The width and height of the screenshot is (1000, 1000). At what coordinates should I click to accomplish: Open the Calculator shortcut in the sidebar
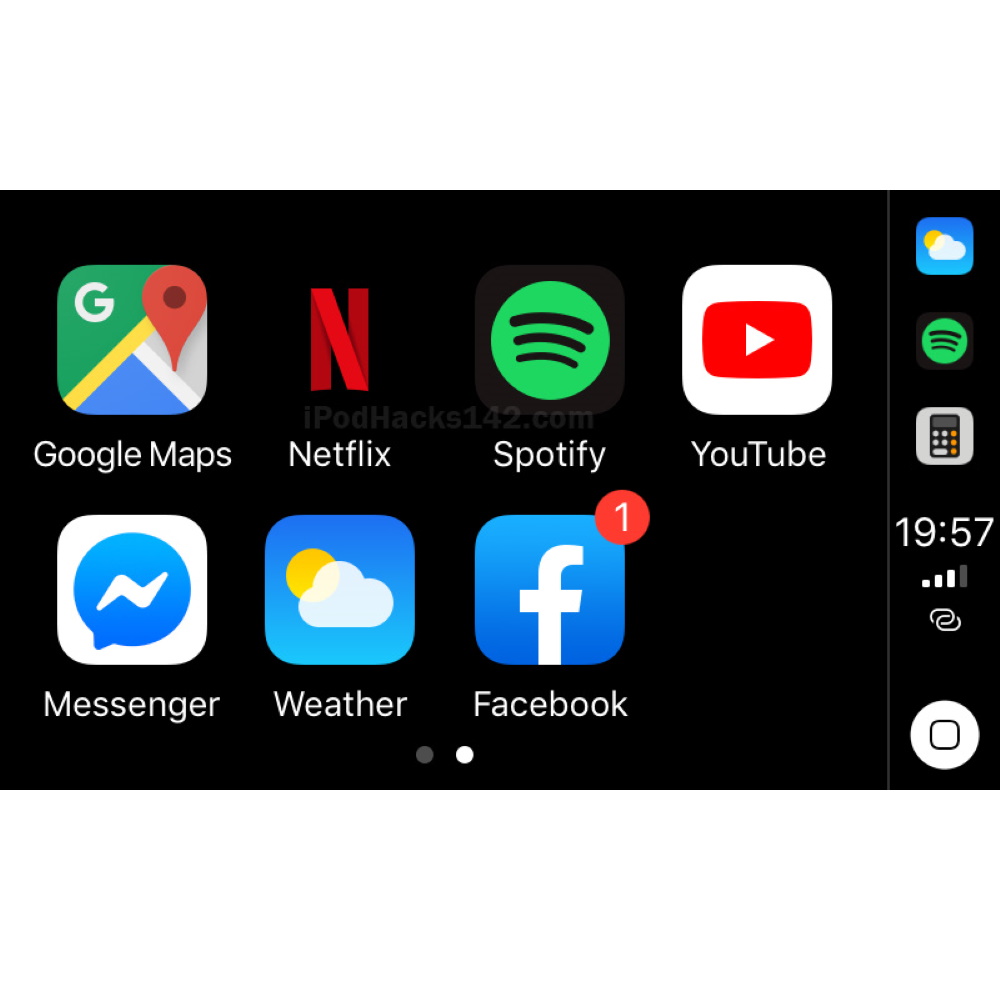coord(944,436)
